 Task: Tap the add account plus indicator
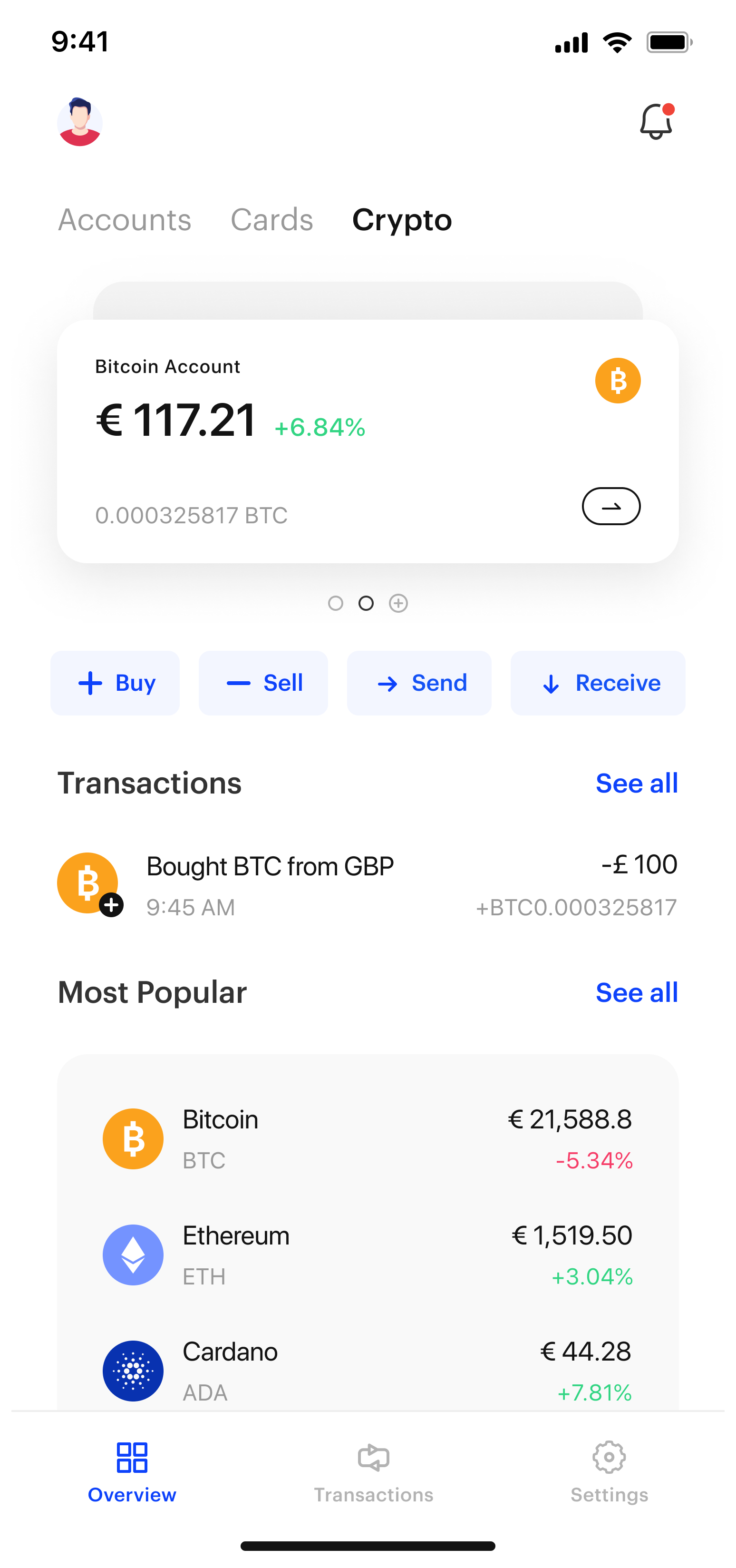[x=398, y=603]
